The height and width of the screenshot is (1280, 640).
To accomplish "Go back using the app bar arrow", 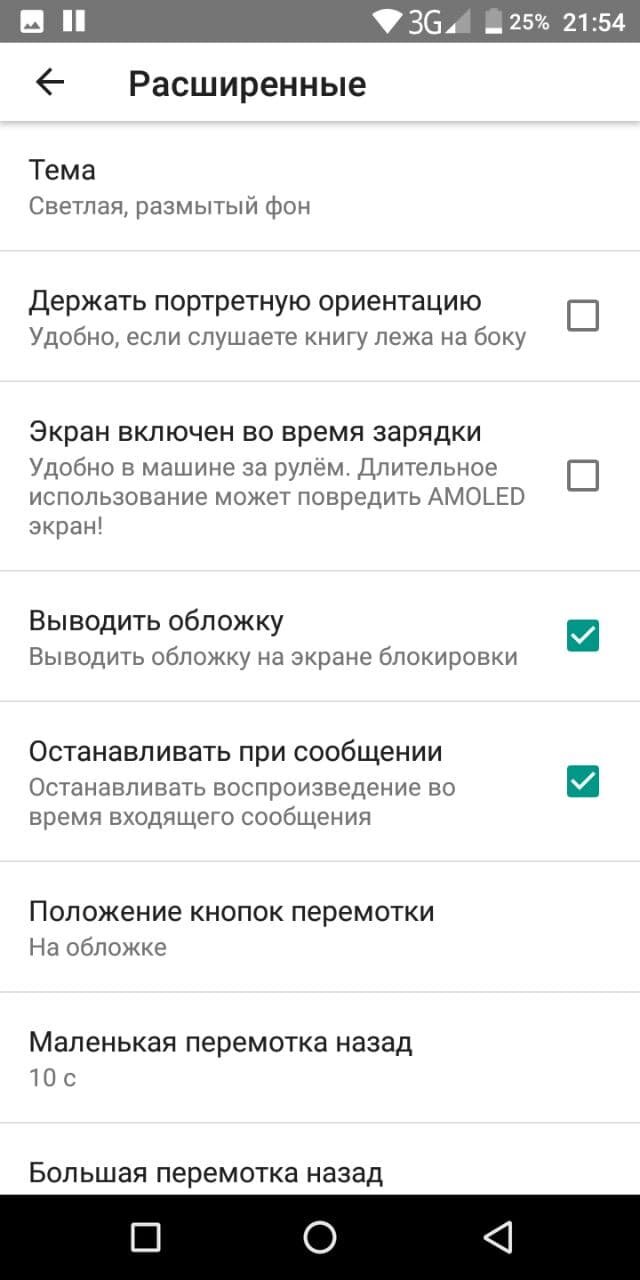I will 50,83.
